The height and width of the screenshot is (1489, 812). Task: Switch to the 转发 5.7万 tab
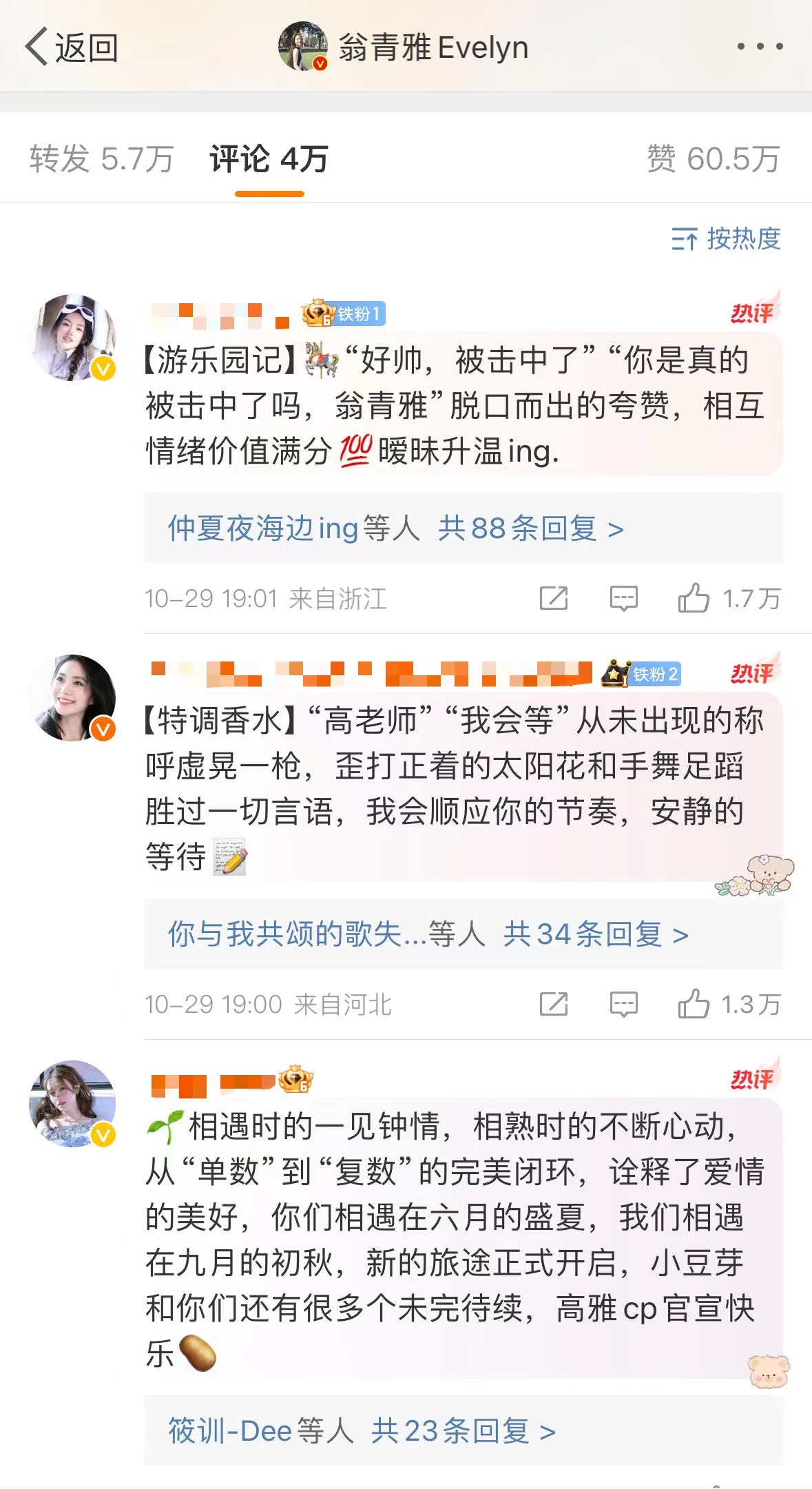click(x=101, y=158)
